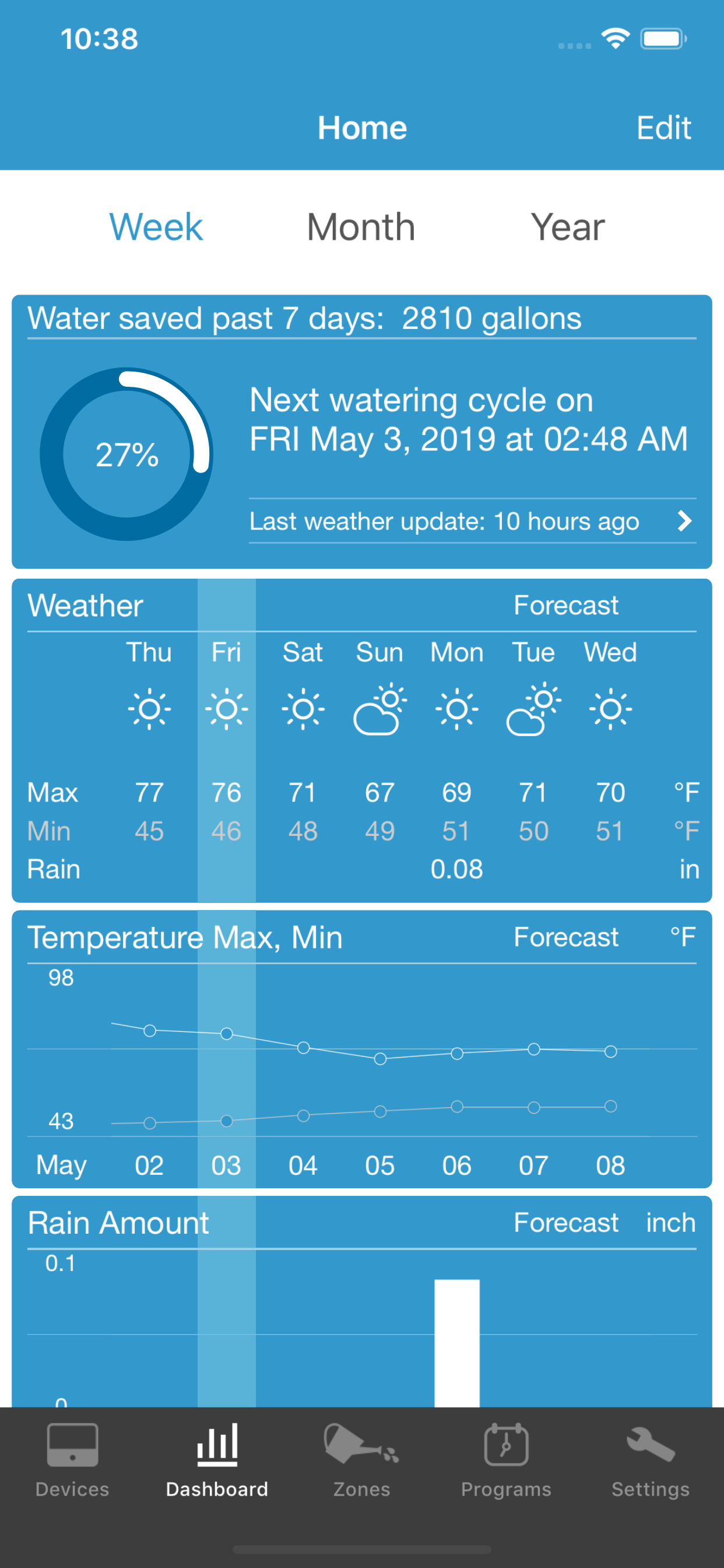Screen dimensions: 724x1568
Task: Open the Year view
Action: pos(568,226)
